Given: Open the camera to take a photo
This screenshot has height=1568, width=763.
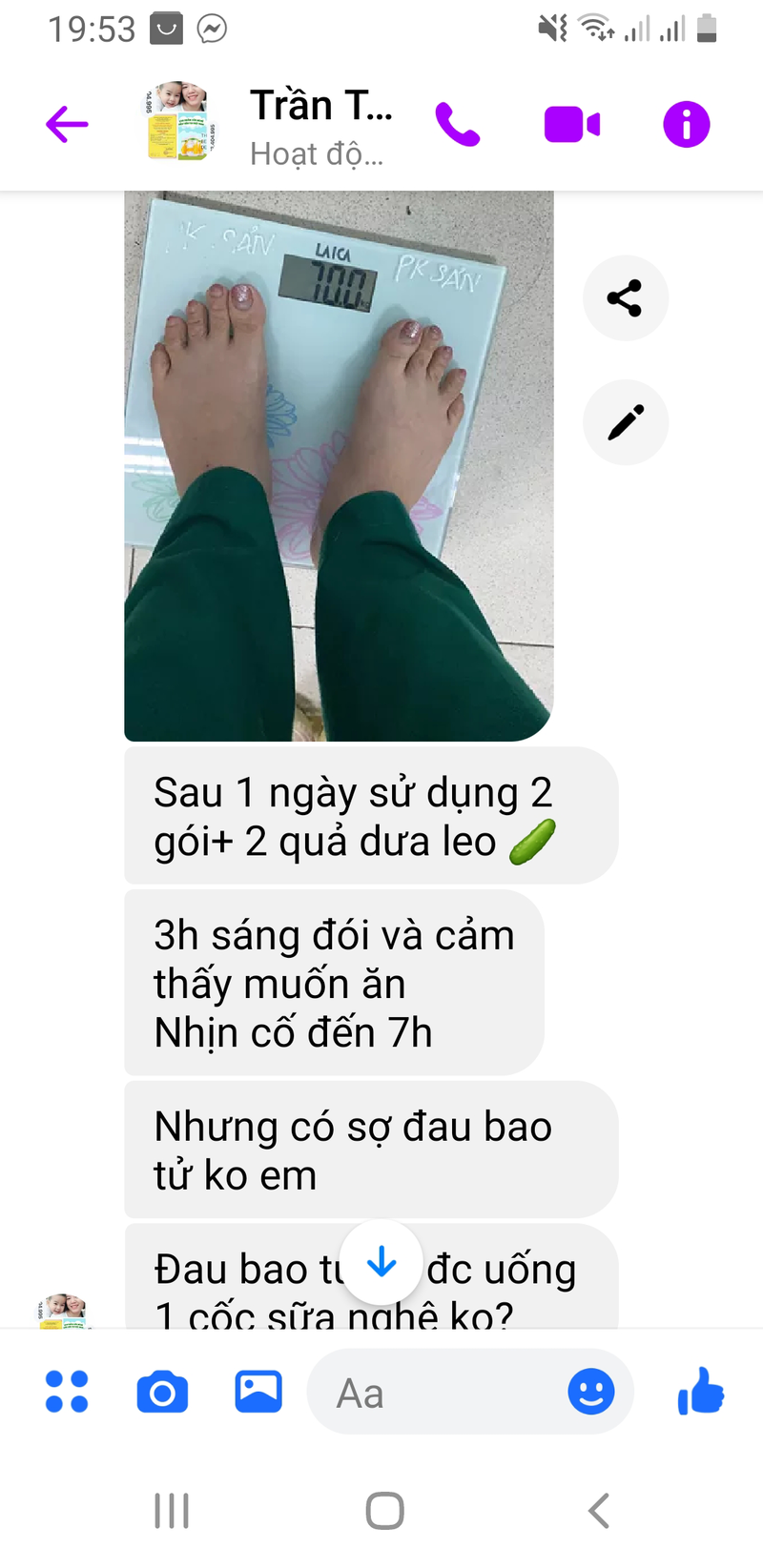Looking at the screenshot, I should [x=162, y=1392].
